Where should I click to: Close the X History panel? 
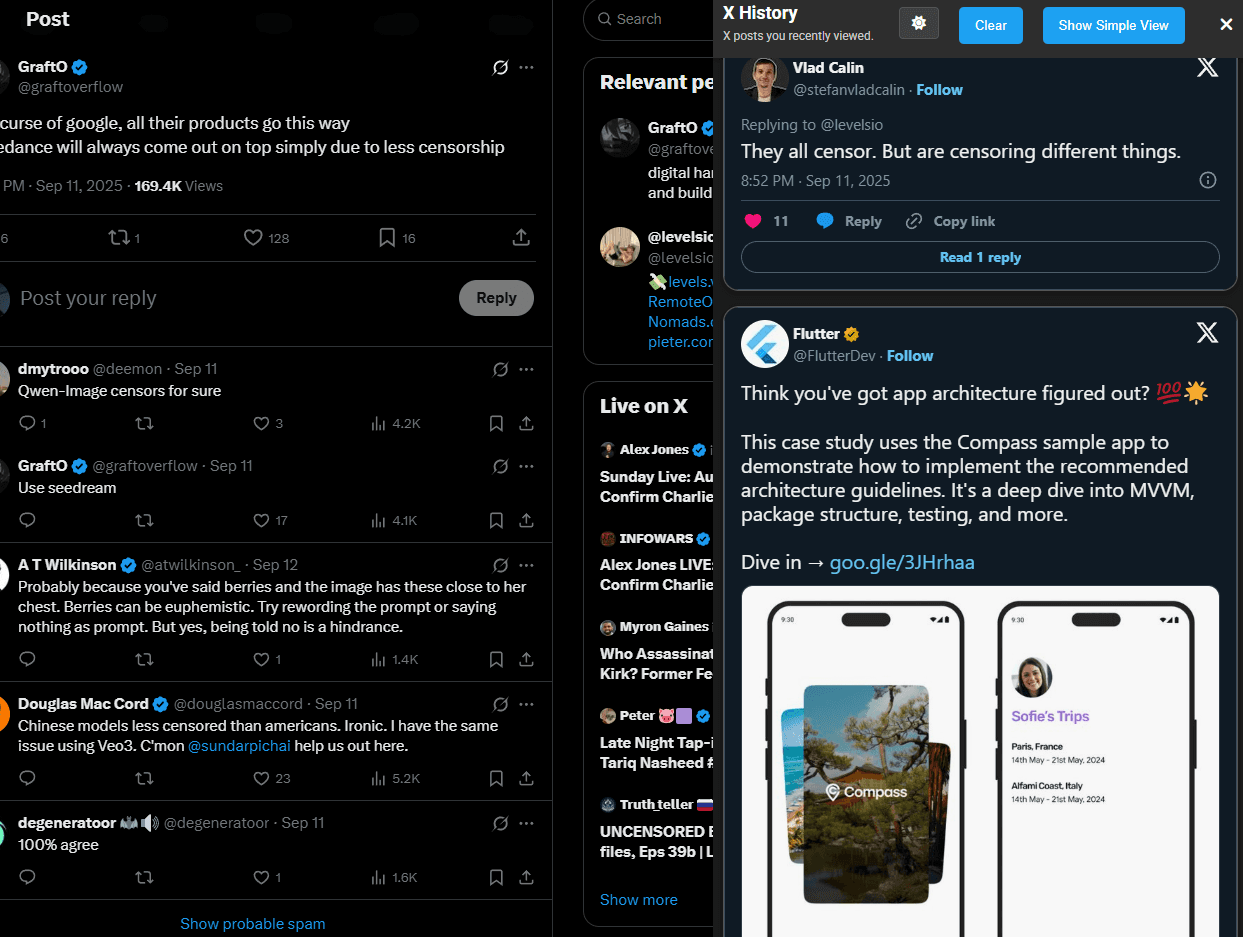(x=1226, y=24)
